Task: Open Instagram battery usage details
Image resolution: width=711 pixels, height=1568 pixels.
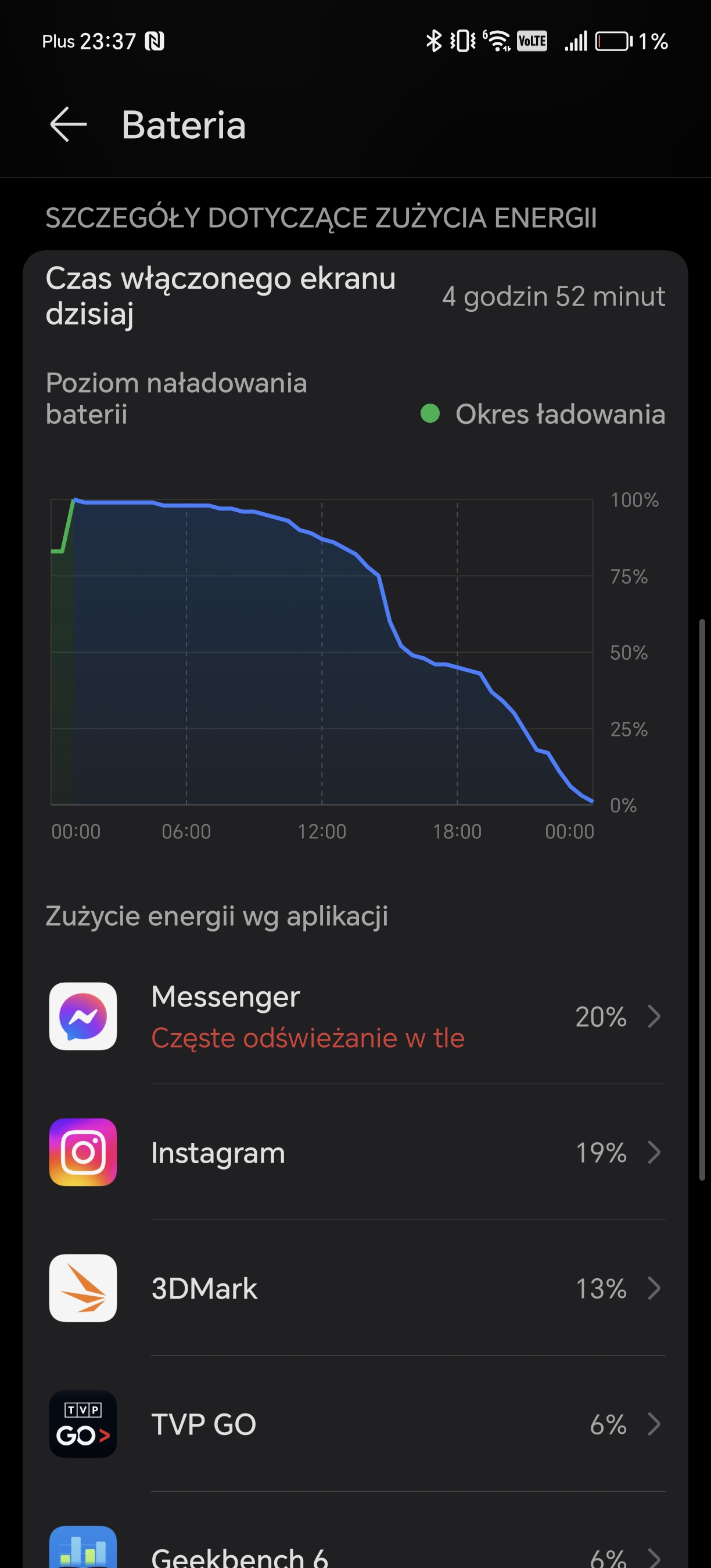Action: 355,1152
